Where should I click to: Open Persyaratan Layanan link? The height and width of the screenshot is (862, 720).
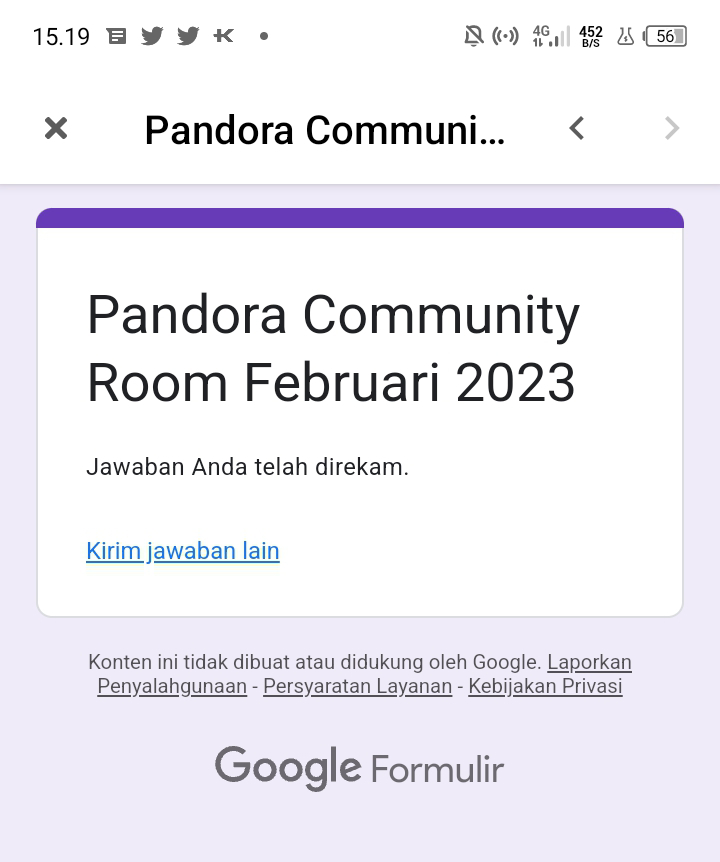tap(357, 686)
